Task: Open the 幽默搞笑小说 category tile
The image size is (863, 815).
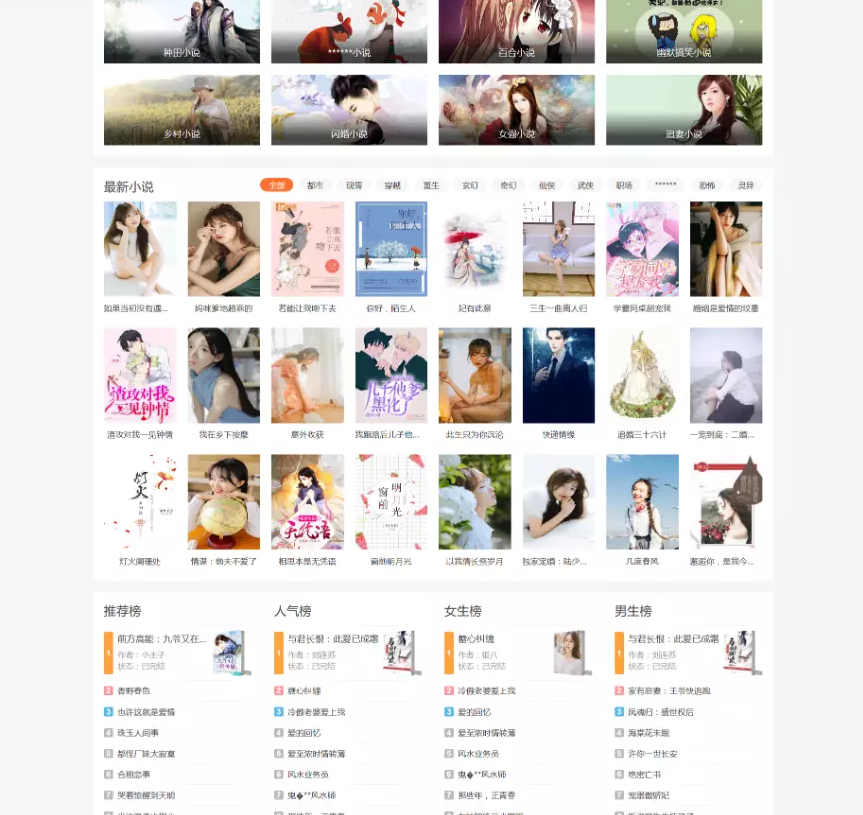Action: (683, 32)
